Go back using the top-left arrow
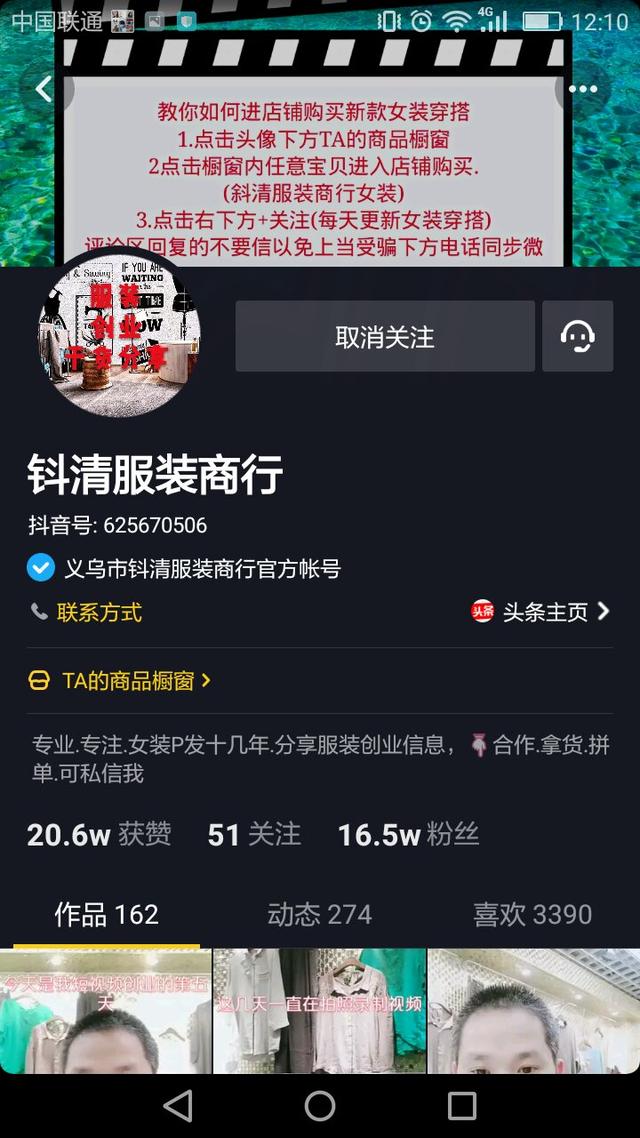 tap(43, 89)
